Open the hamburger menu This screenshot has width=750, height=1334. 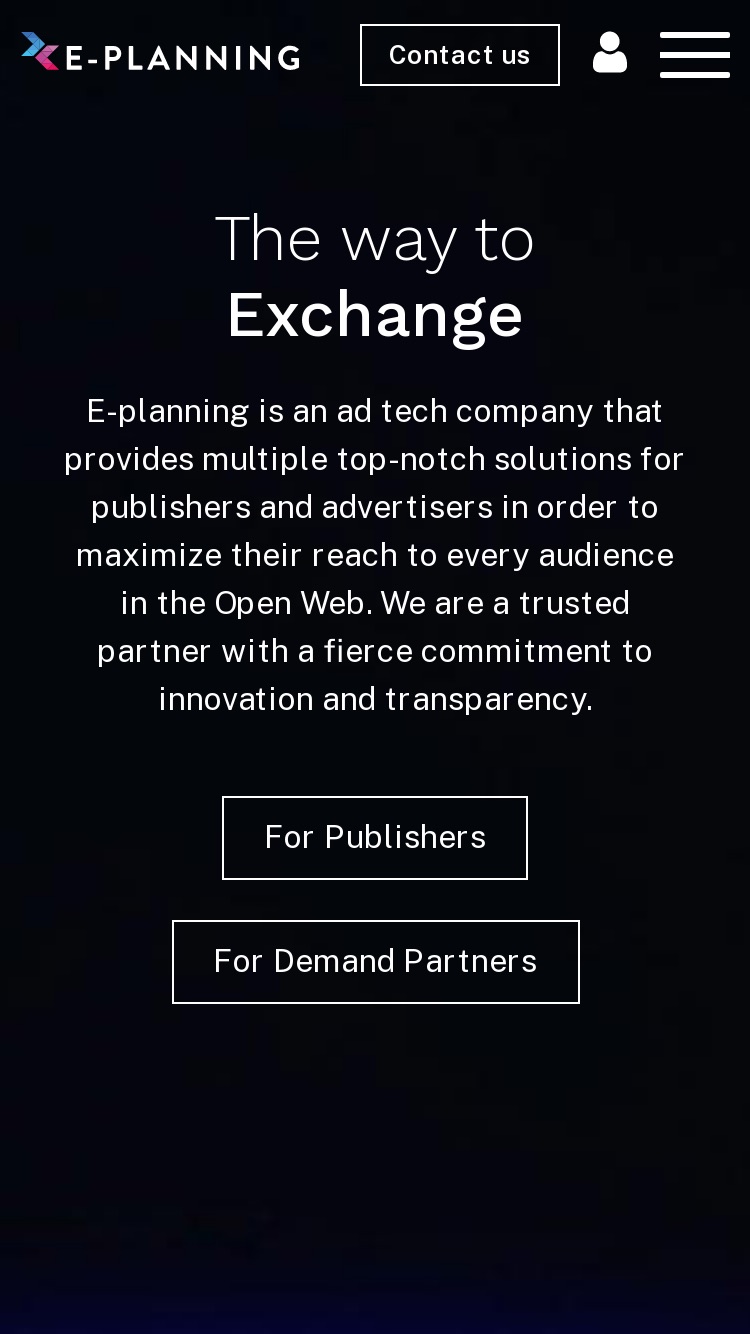695,54
